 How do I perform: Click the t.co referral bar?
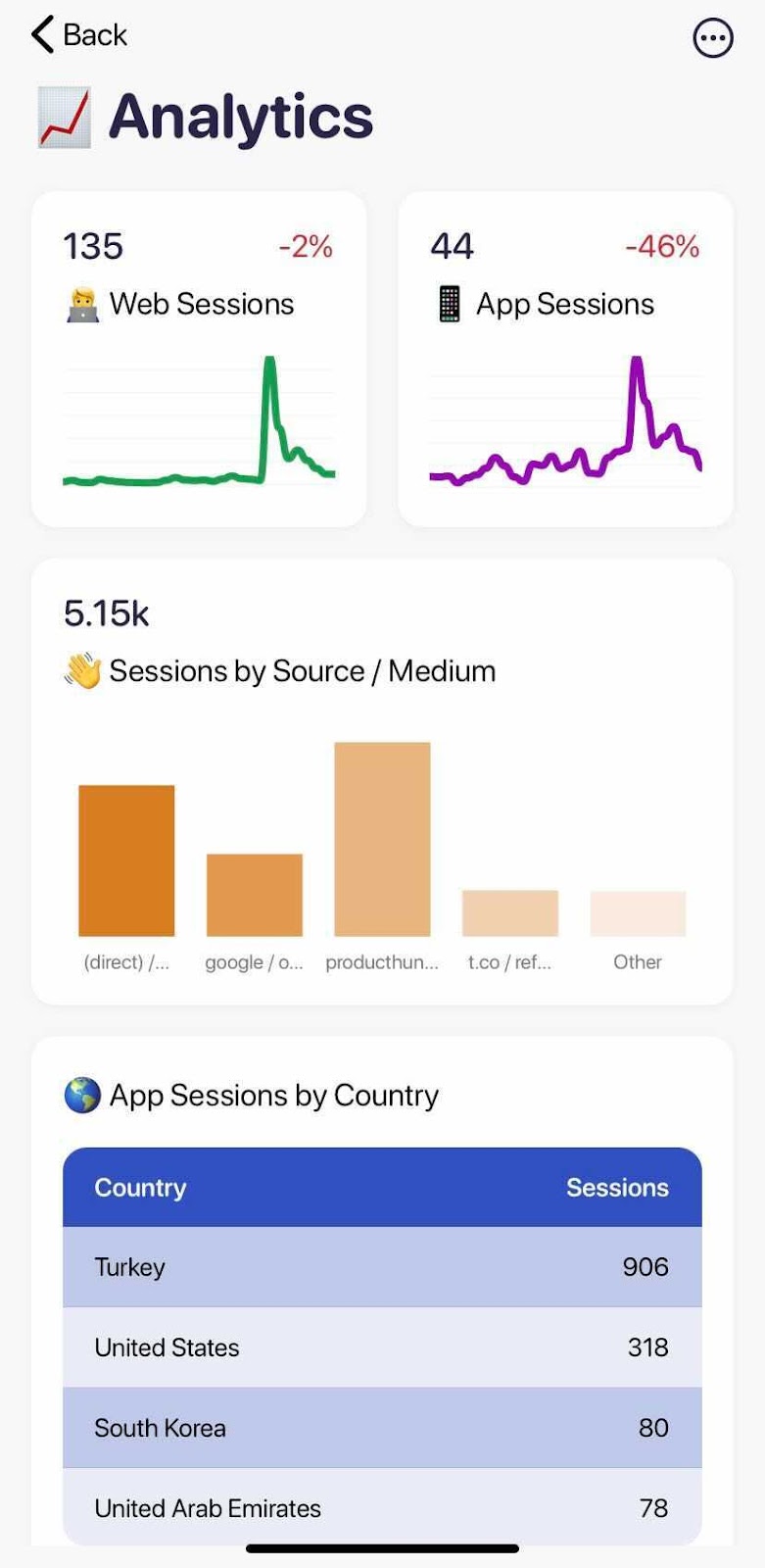pos(509,911)
